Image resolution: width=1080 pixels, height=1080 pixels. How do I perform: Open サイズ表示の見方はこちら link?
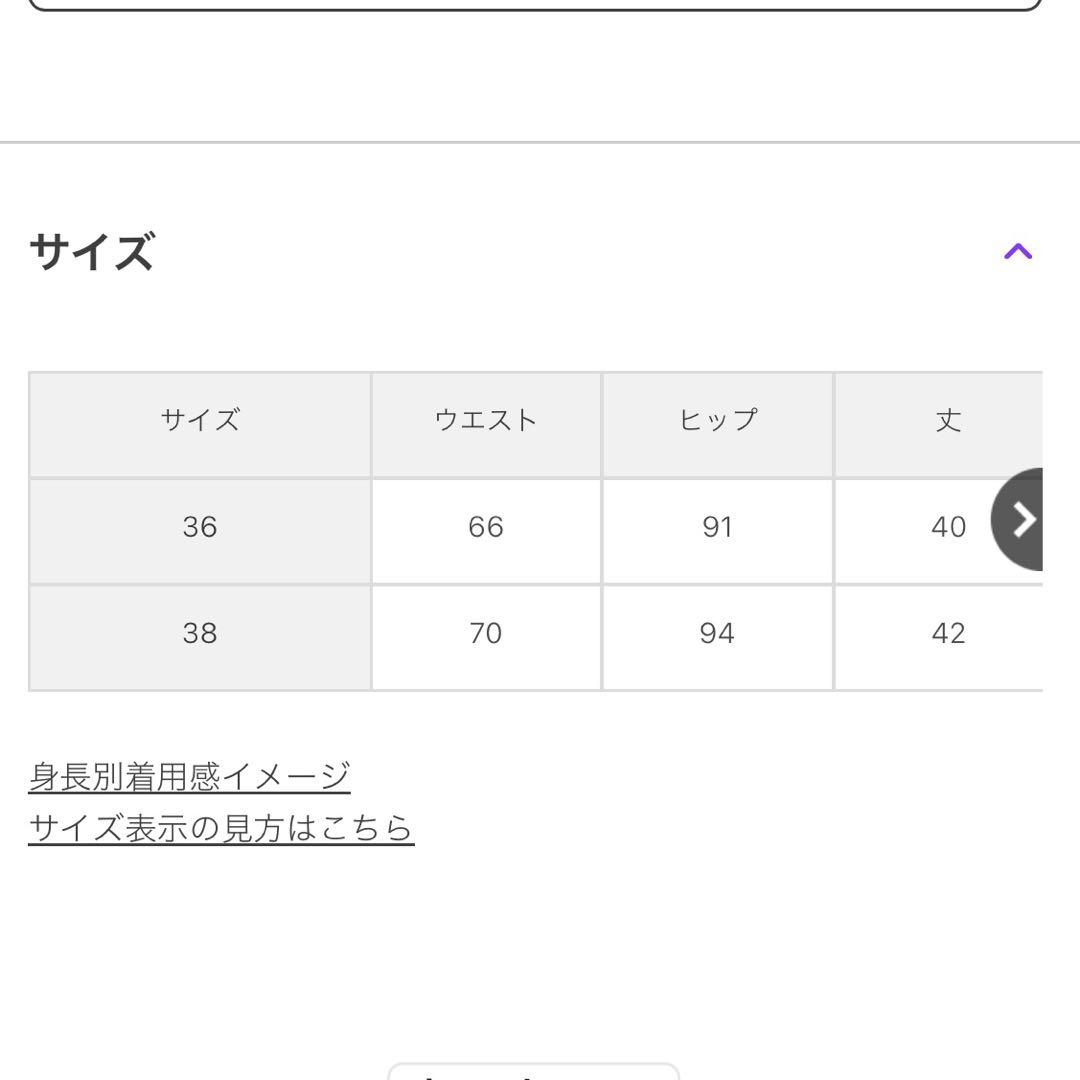pyautogui.click(x=221, y=828)
